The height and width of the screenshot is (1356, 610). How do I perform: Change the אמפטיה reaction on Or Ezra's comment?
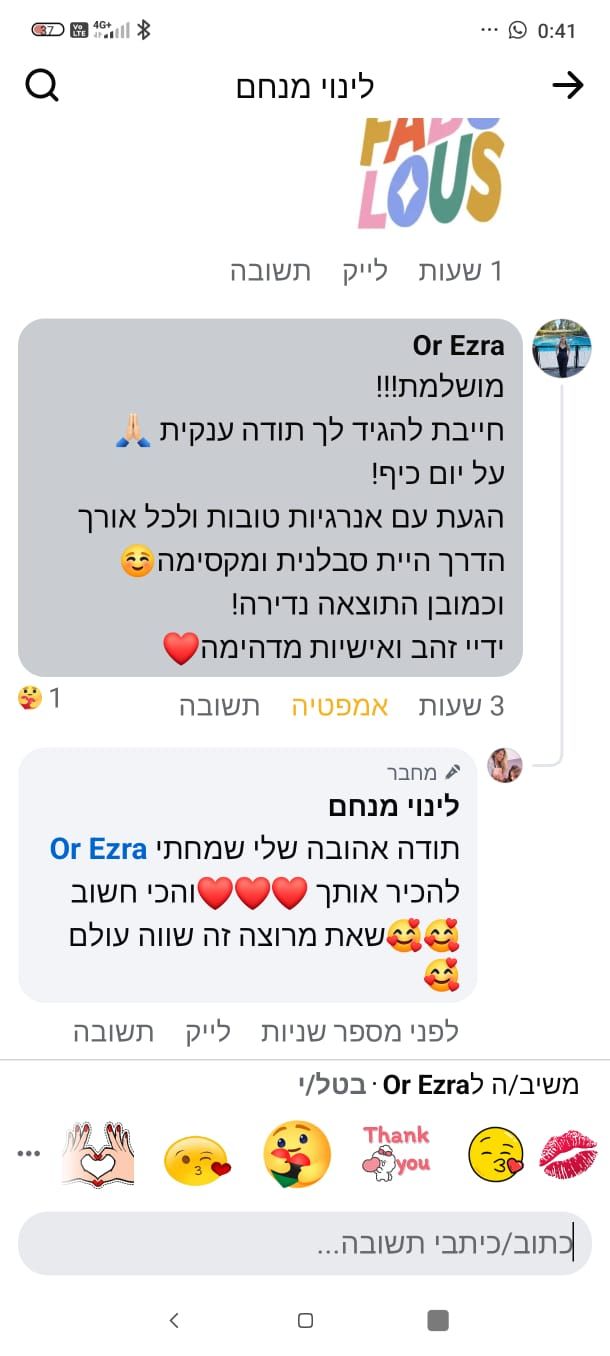pos(339,706)
